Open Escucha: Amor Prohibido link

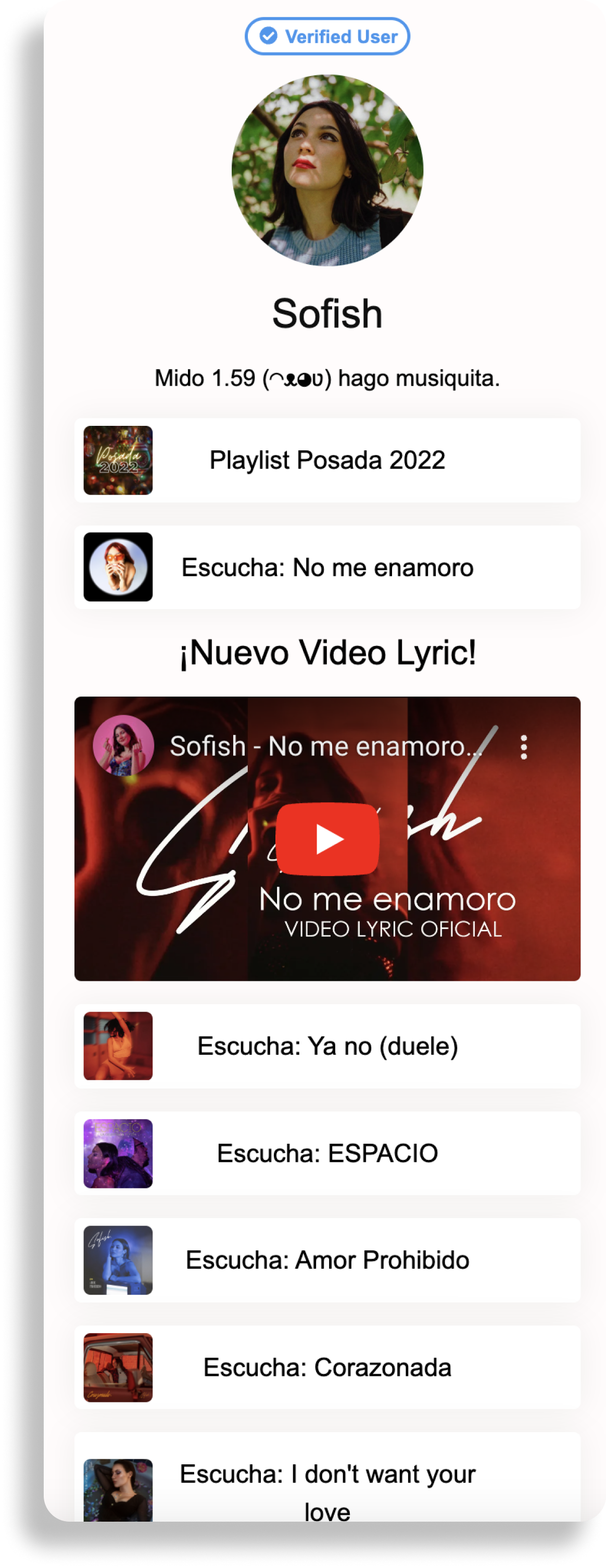click(x=327, y=1260)
